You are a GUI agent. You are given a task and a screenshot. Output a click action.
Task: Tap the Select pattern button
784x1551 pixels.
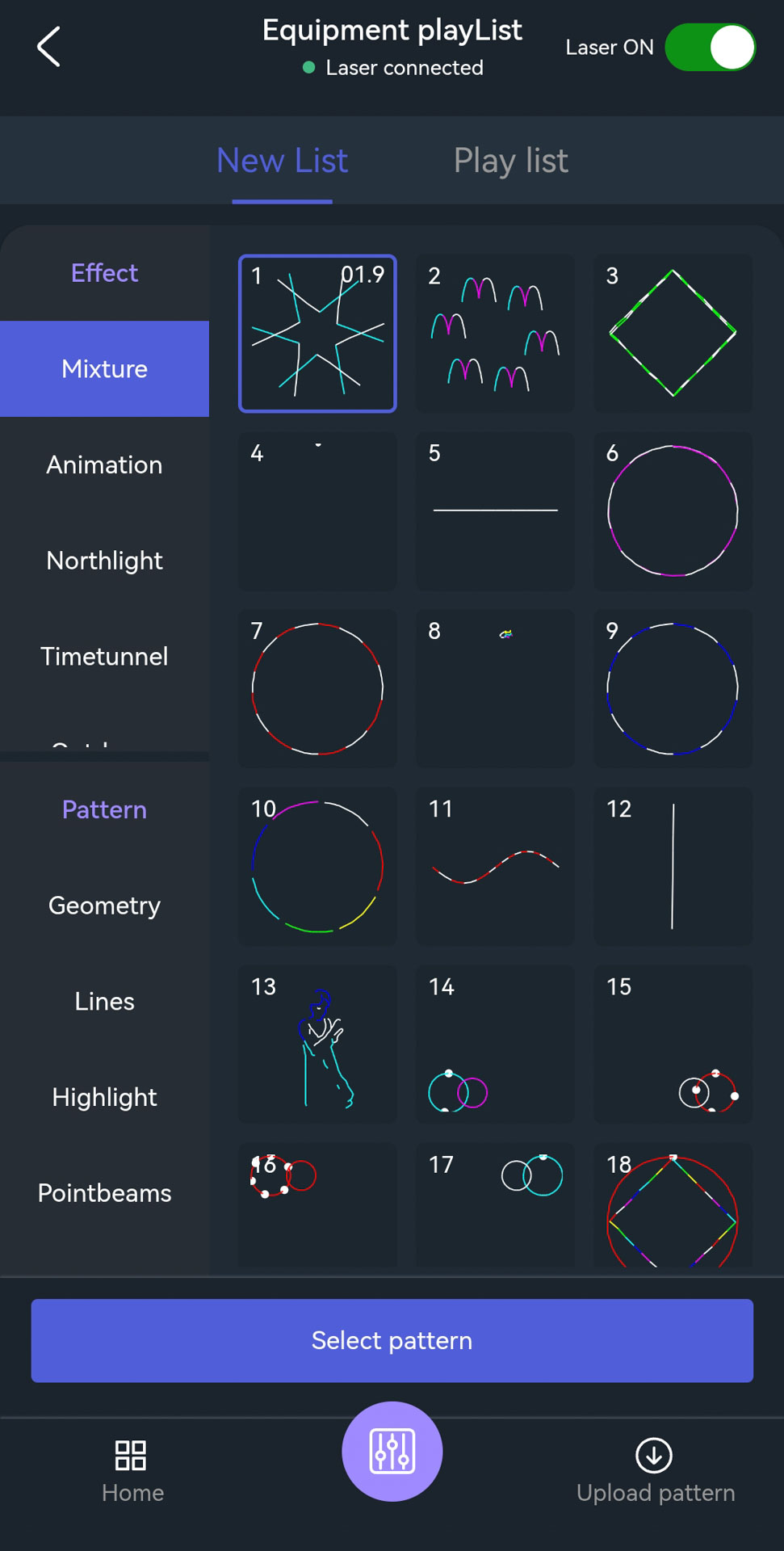point(392,1341)
